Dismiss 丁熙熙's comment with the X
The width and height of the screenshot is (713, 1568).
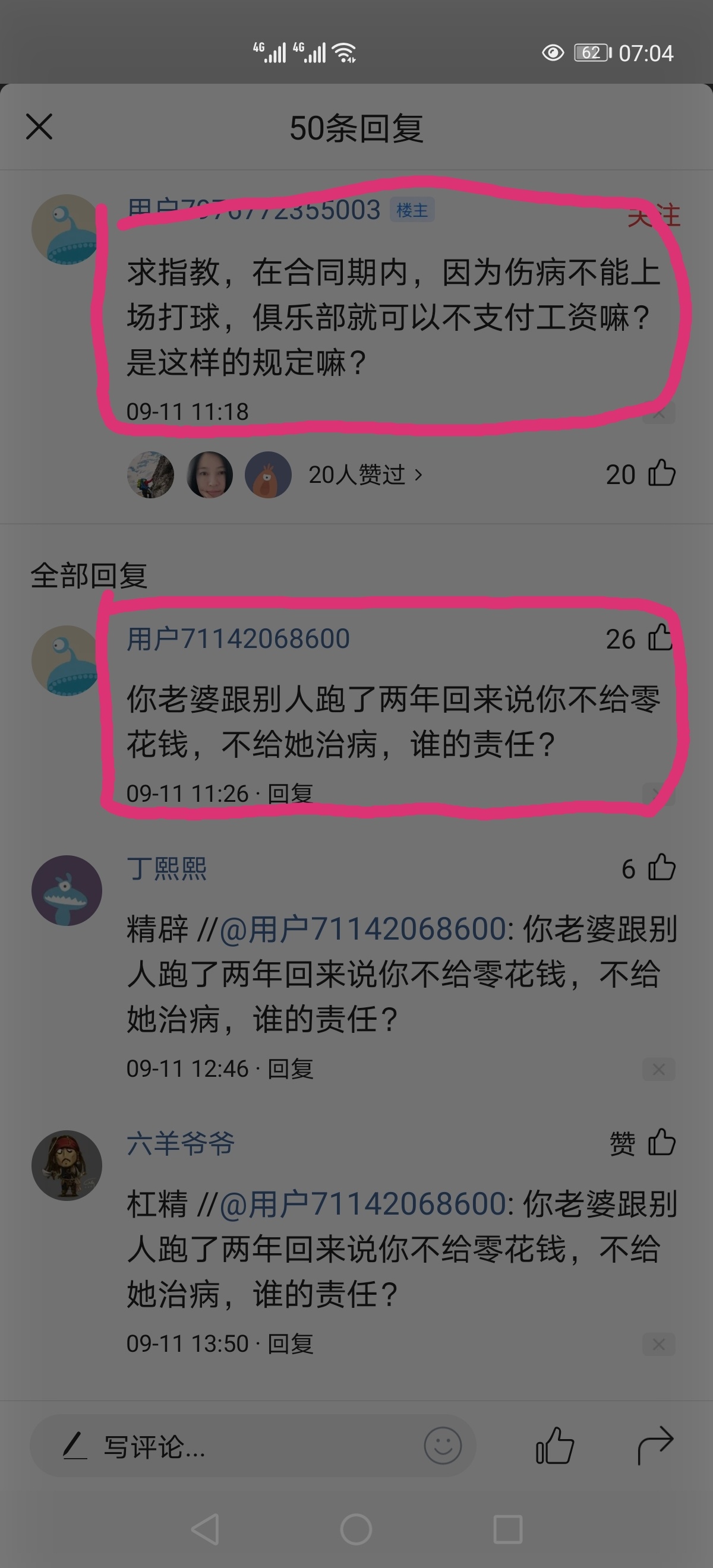pos(658,1070)
